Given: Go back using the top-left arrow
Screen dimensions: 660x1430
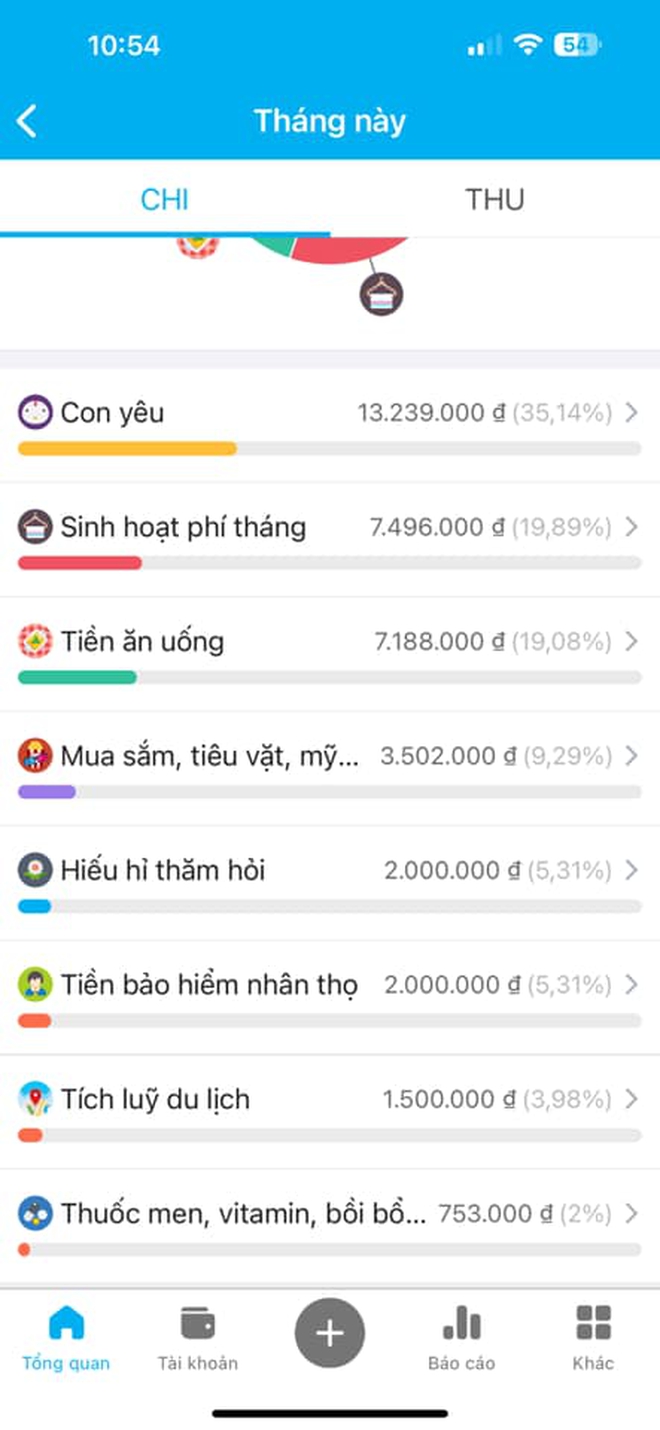Looking at the screenshot, I should pyautogui.click(x=27, y=122).
